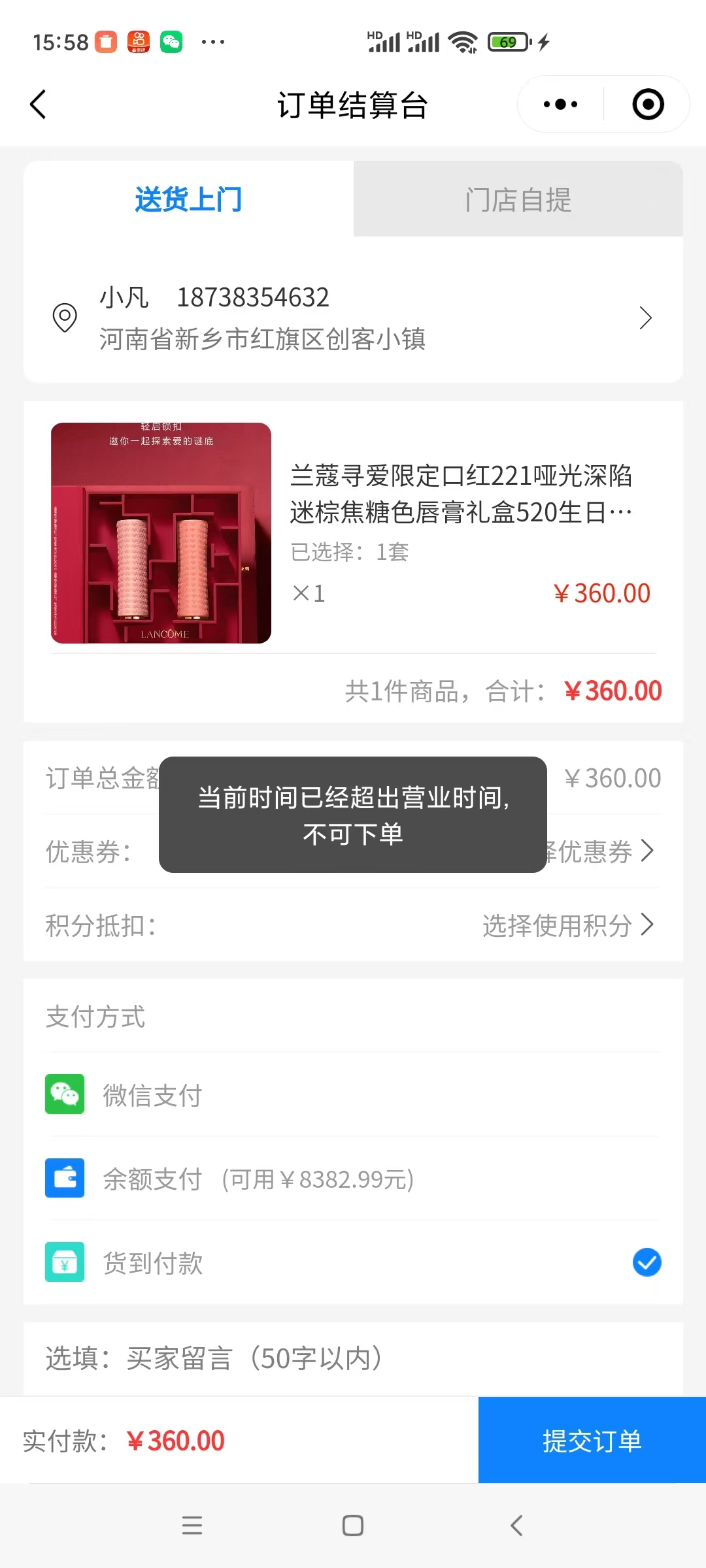
Task: Switch to the 送货上门 tab
Action: (188, 199)
